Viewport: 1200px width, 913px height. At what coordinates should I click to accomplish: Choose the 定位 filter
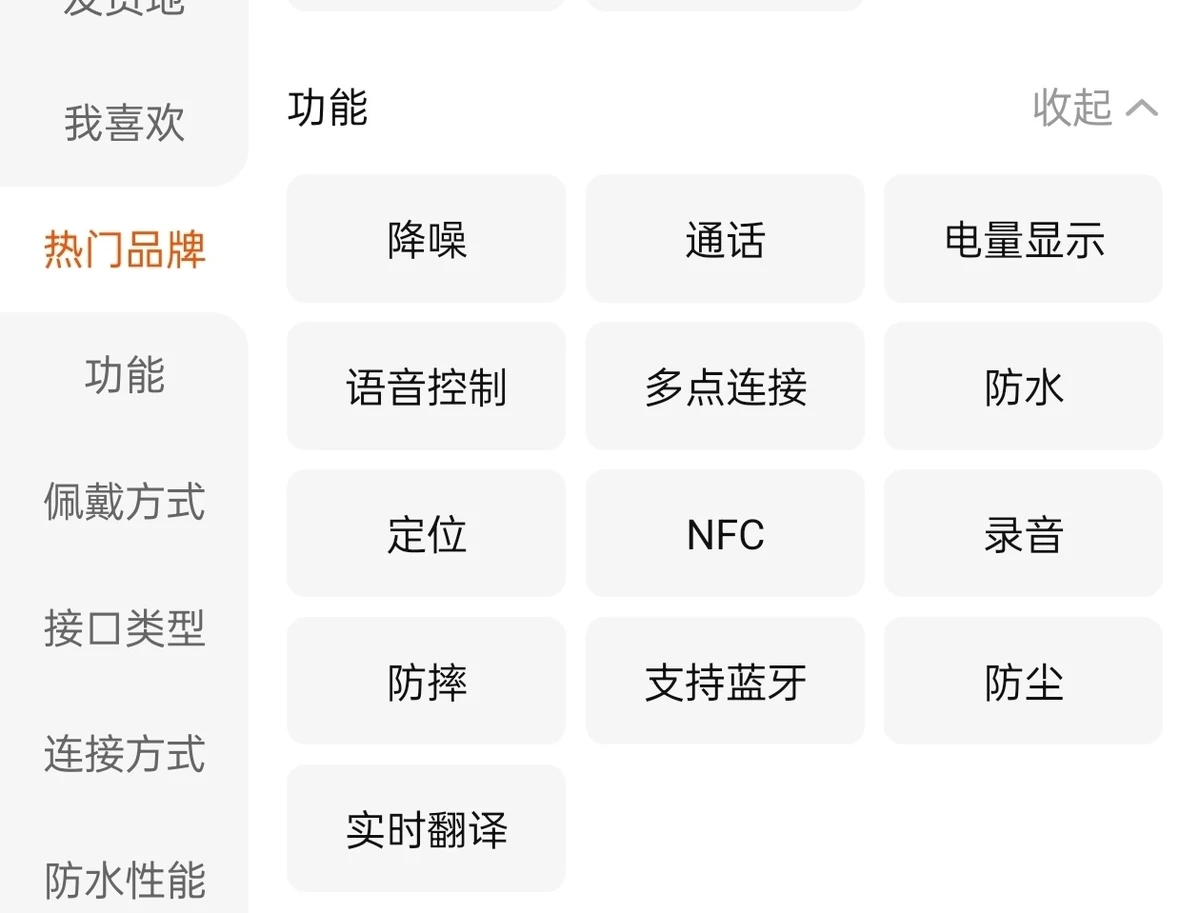[x=426, y=534]
